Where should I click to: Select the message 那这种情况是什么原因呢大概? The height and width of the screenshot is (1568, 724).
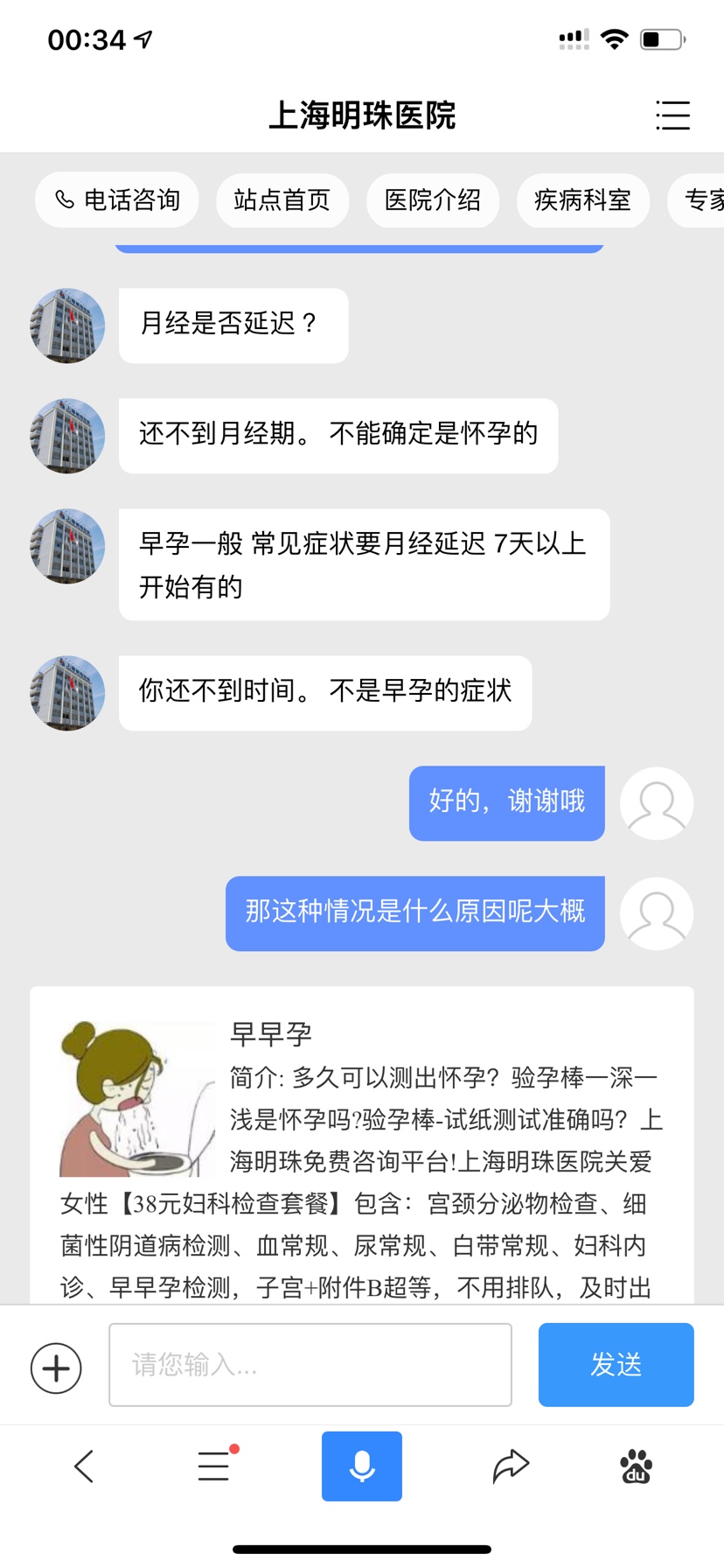tap(414, 913)
